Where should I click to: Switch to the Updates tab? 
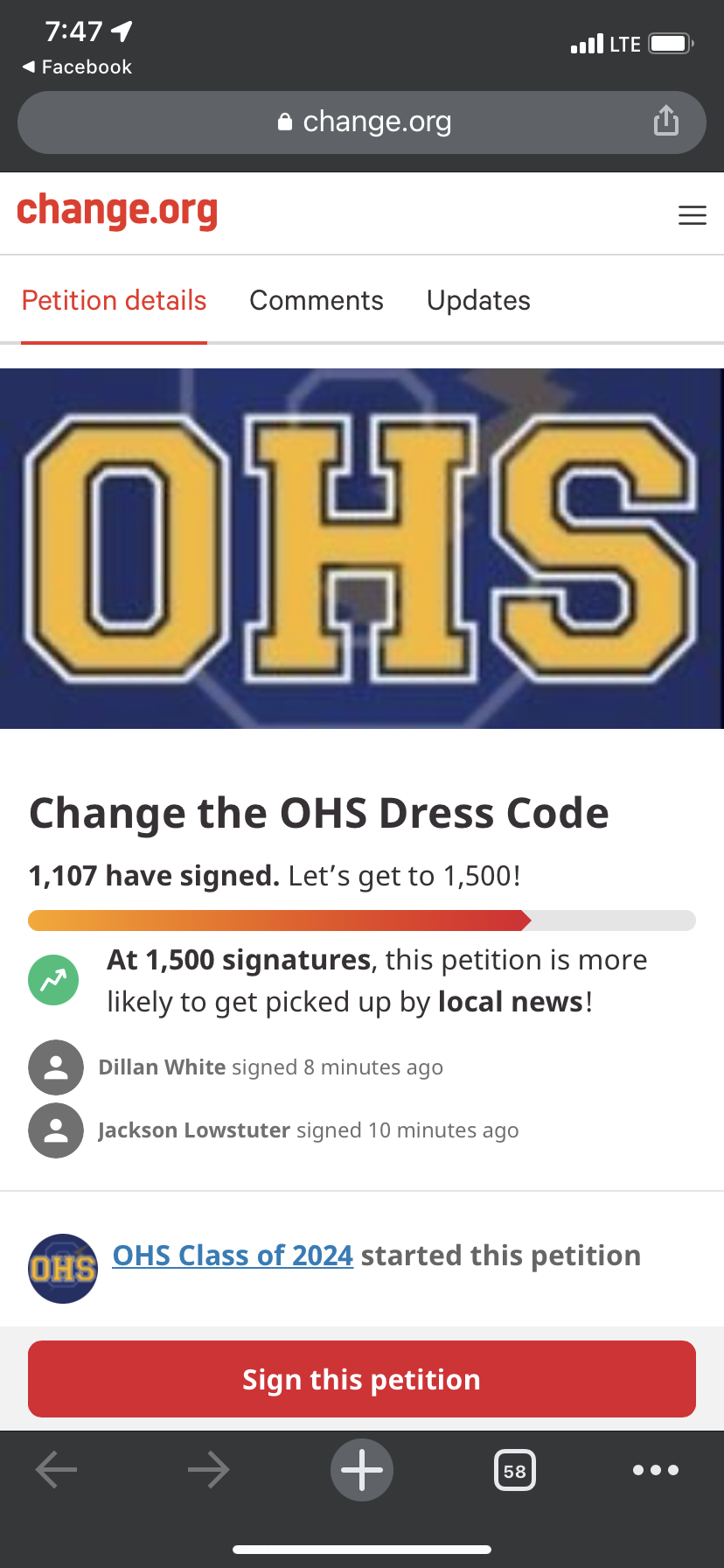[x=478, y=300]
